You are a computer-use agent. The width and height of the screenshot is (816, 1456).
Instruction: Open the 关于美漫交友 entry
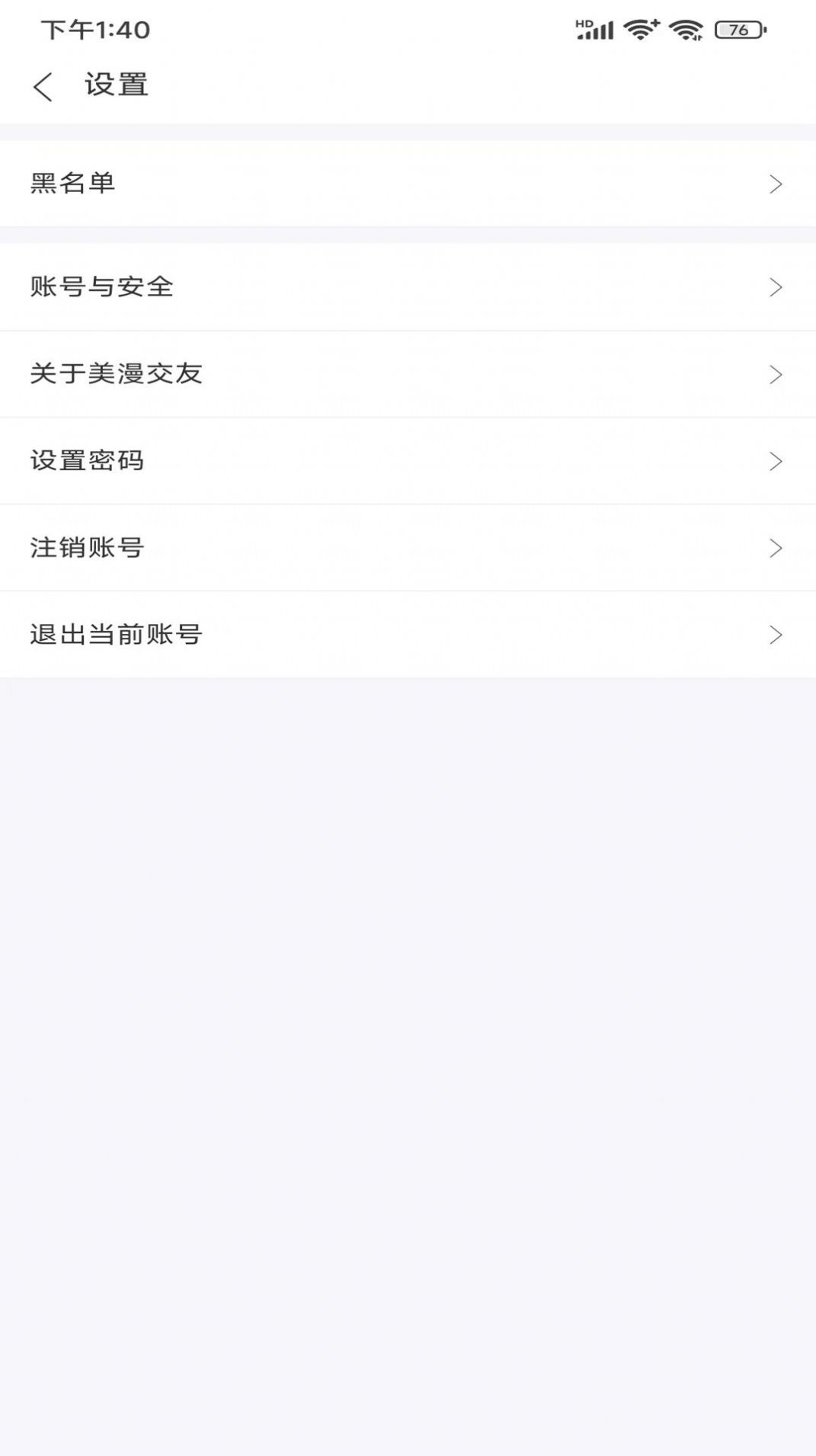[x=116, y=374]
